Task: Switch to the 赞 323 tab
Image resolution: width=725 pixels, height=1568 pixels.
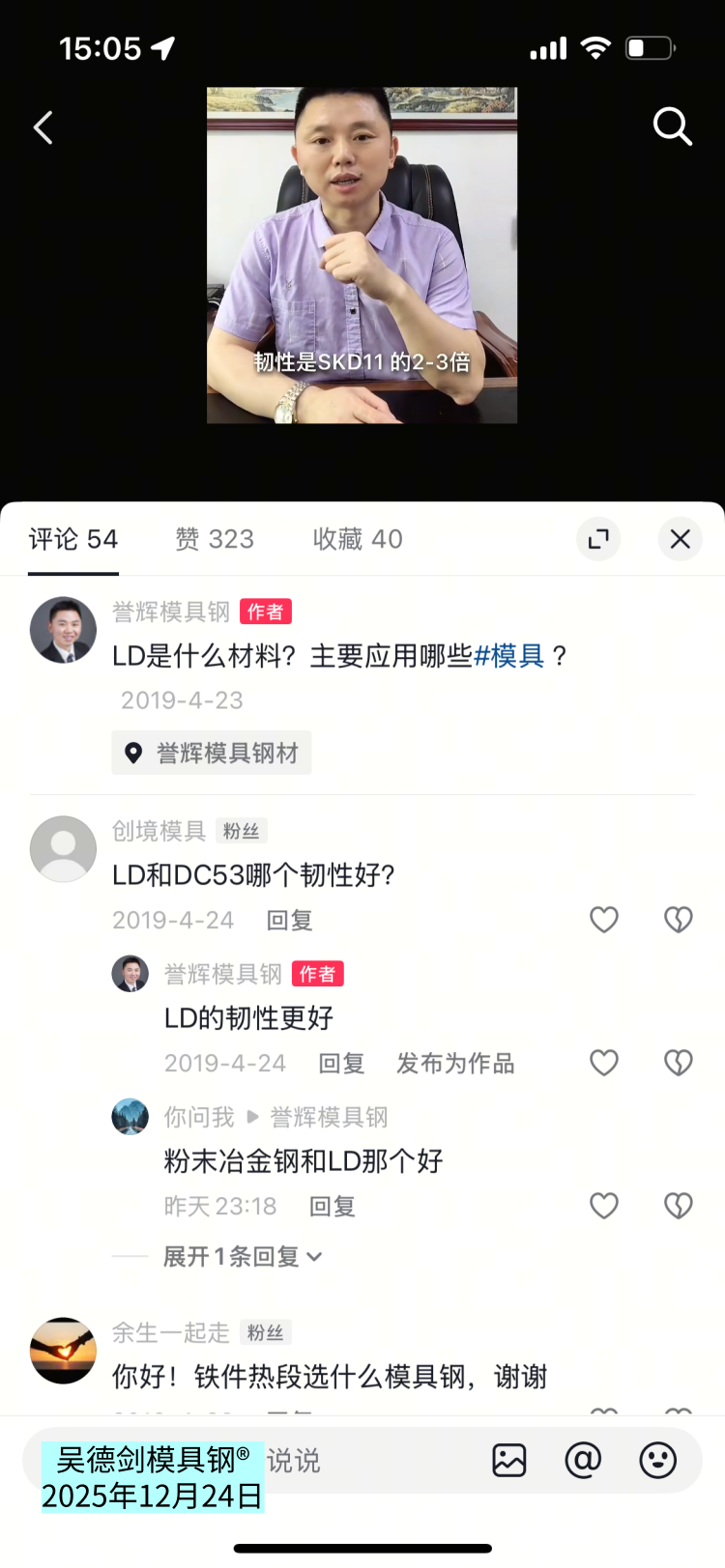Action: coord(215,539)
